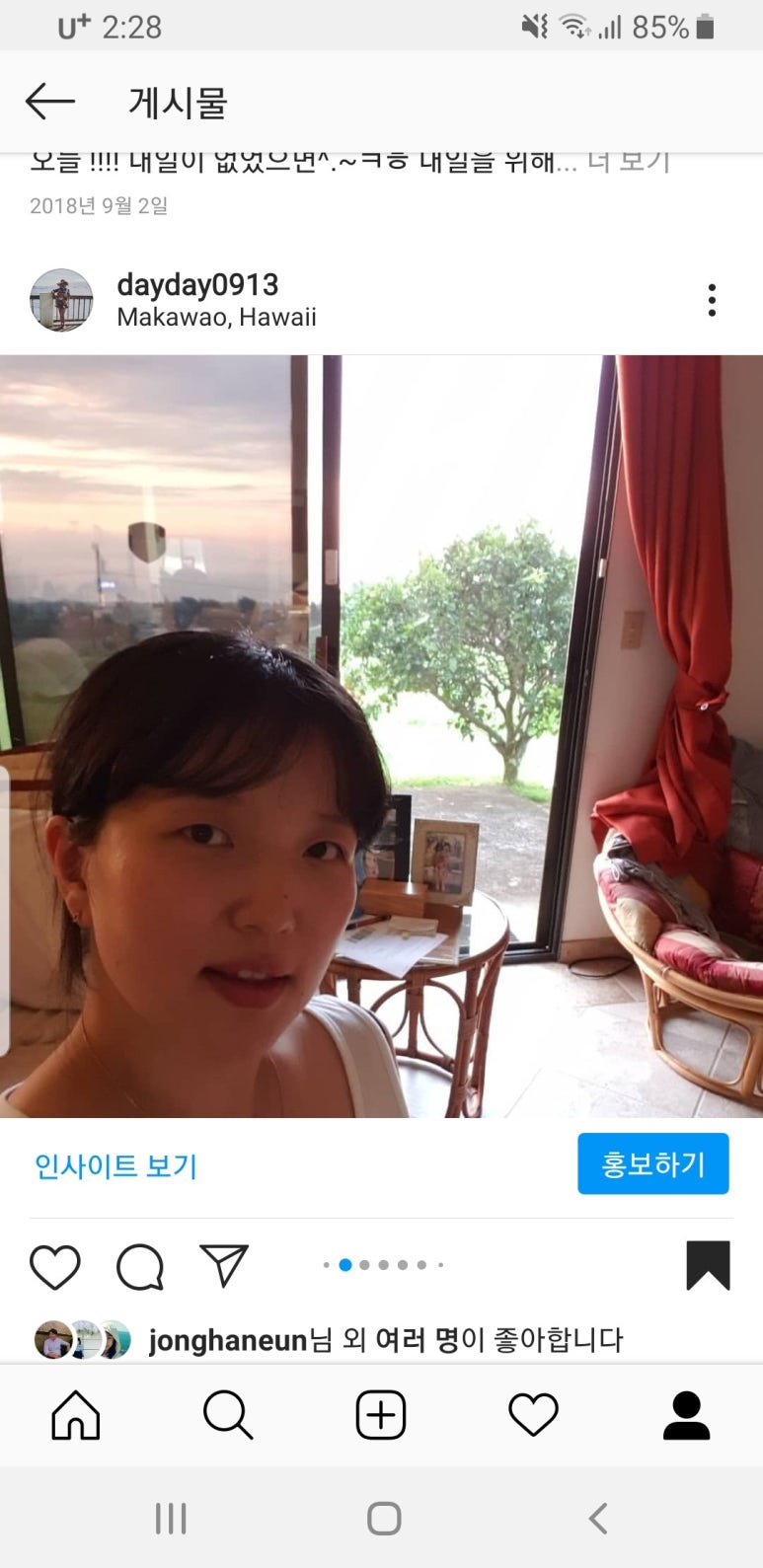
Task: Open the activity heart tab
Action: pyautogui.click(x=533, y=1416)
